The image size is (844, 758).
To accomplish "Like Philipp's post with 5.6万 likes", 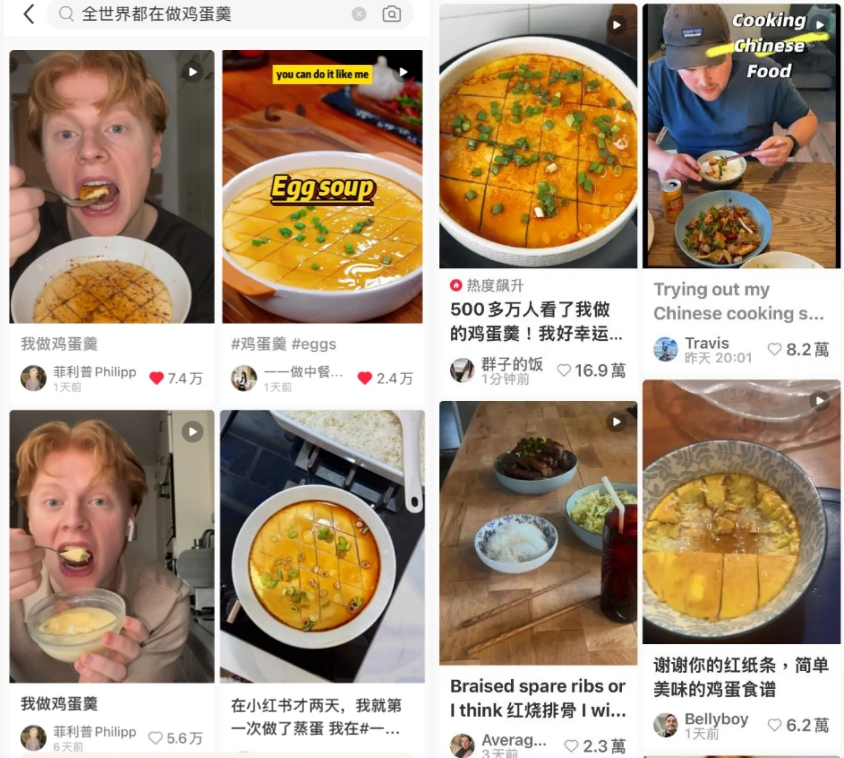I will pos(156,738).
